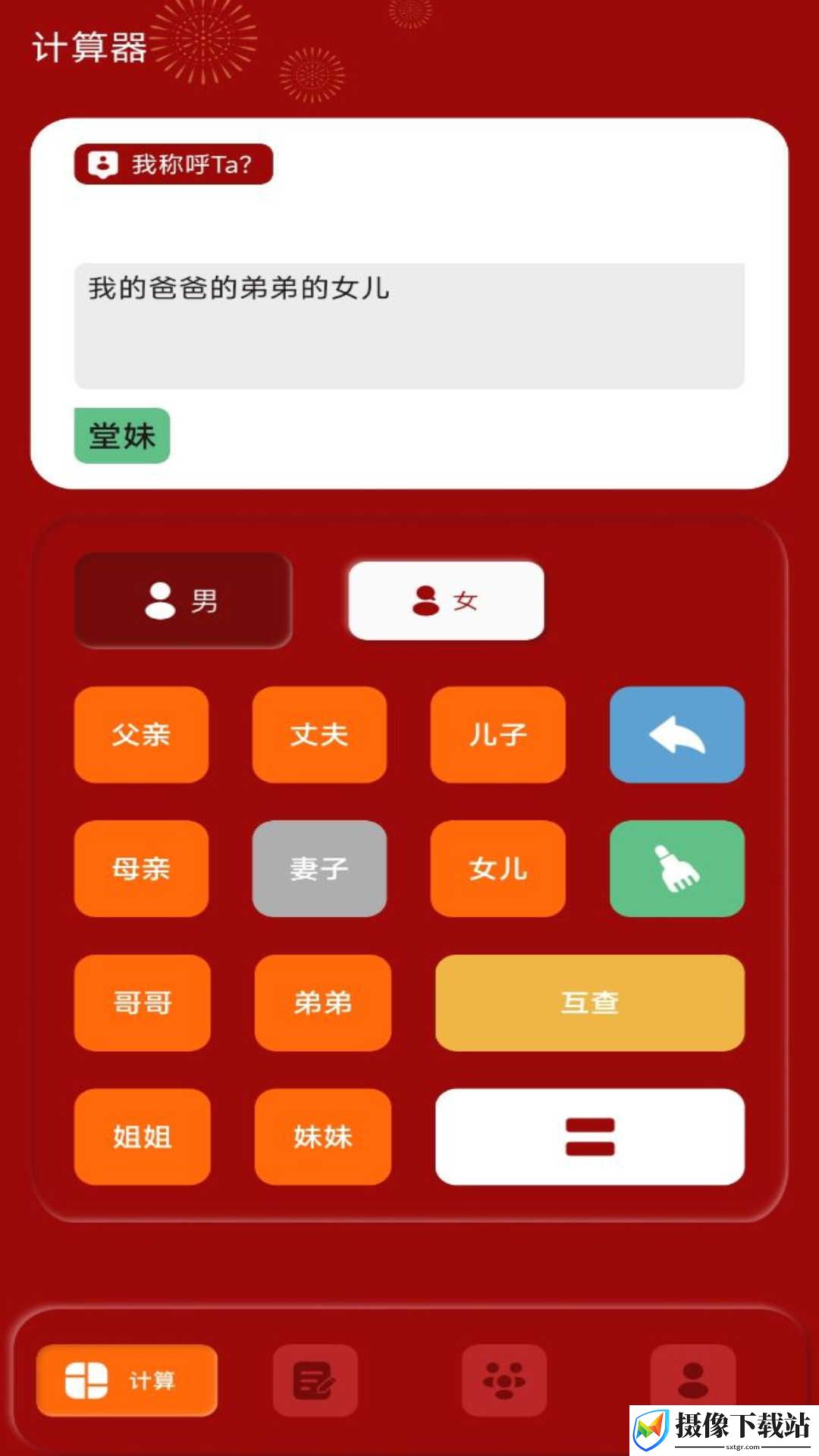Select the 女 gender option
This screenshot has width=819, height=1456.
coord(446,601)
